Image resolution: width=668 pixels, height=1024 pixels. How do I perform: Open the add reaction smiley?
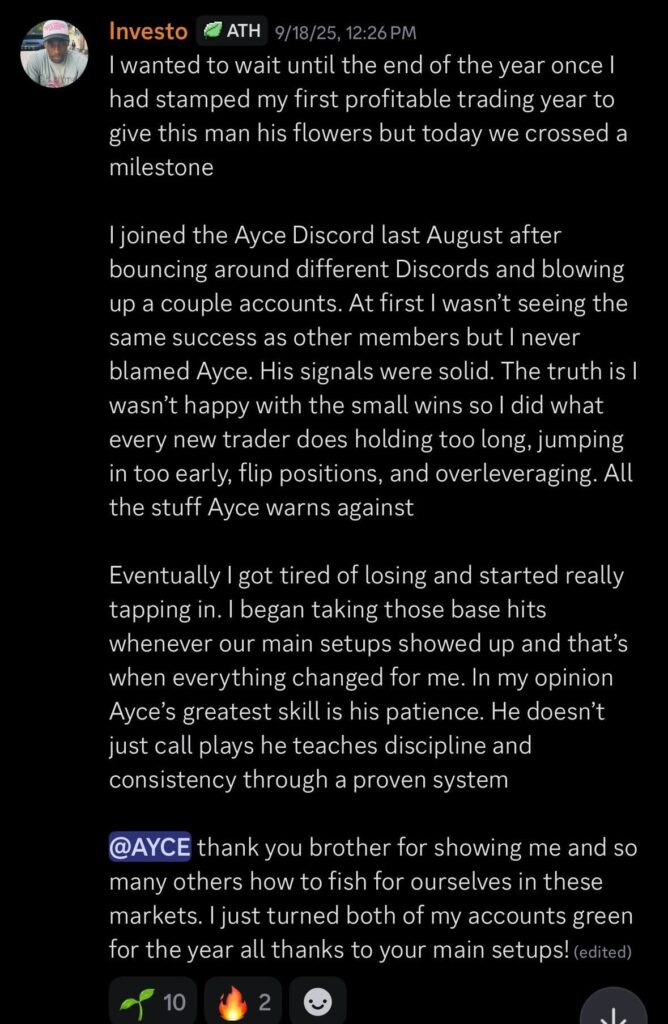click(317, 1002)
